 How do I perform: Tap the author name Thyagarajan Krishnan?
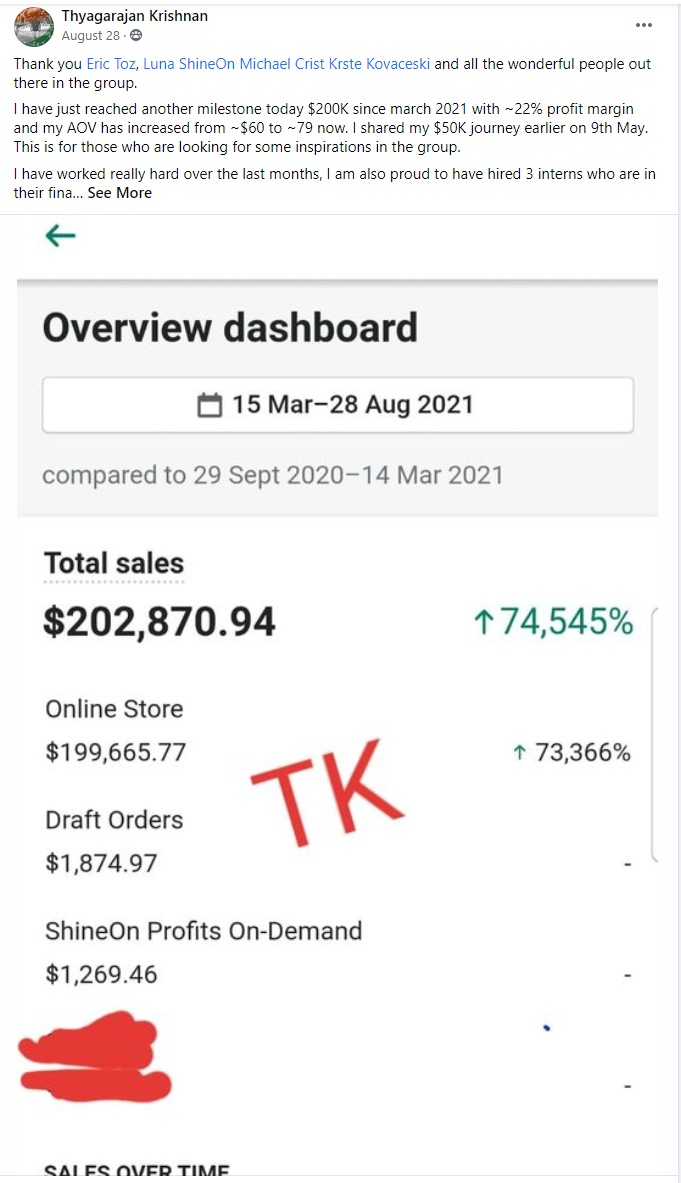(135, 16)
